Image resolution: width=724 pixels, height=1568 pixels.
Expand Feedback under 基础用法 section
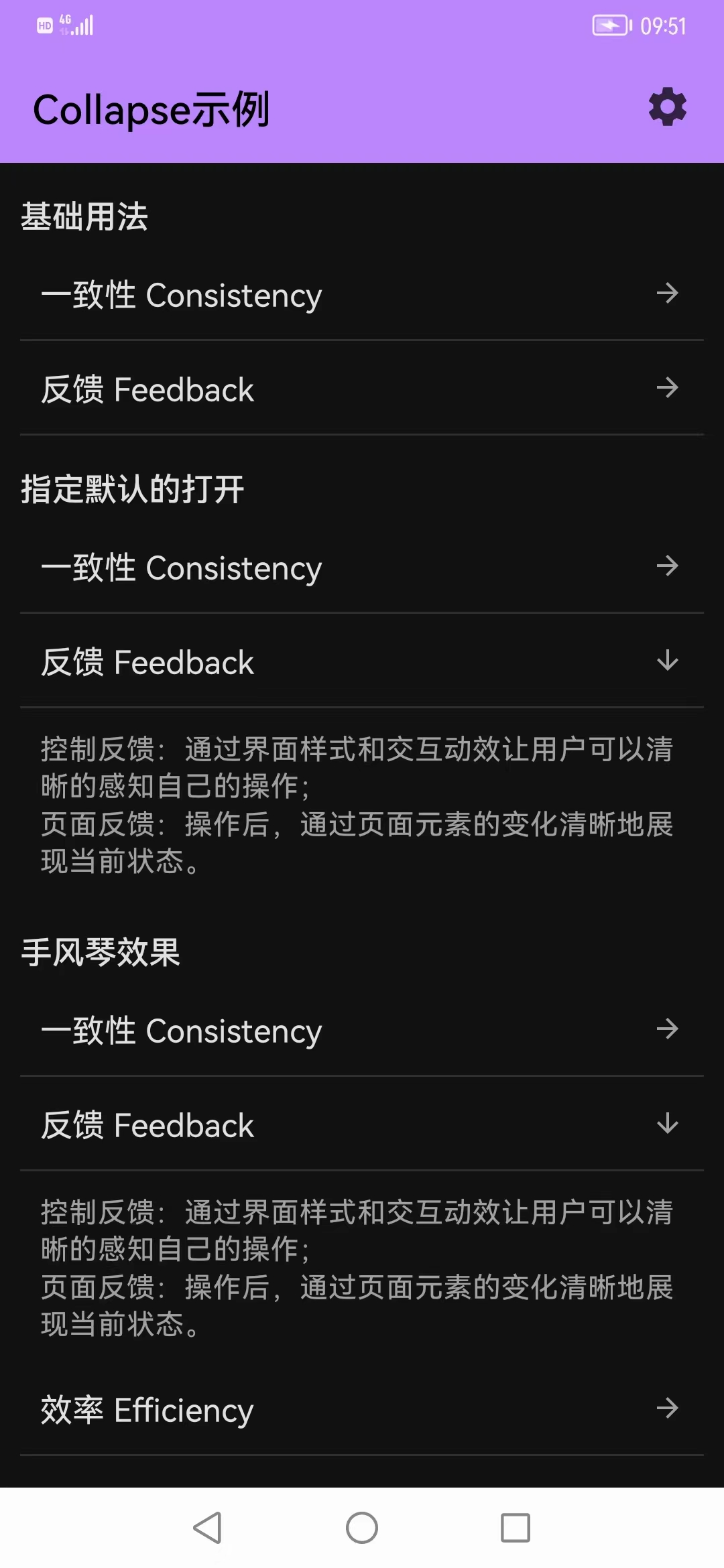362,389
